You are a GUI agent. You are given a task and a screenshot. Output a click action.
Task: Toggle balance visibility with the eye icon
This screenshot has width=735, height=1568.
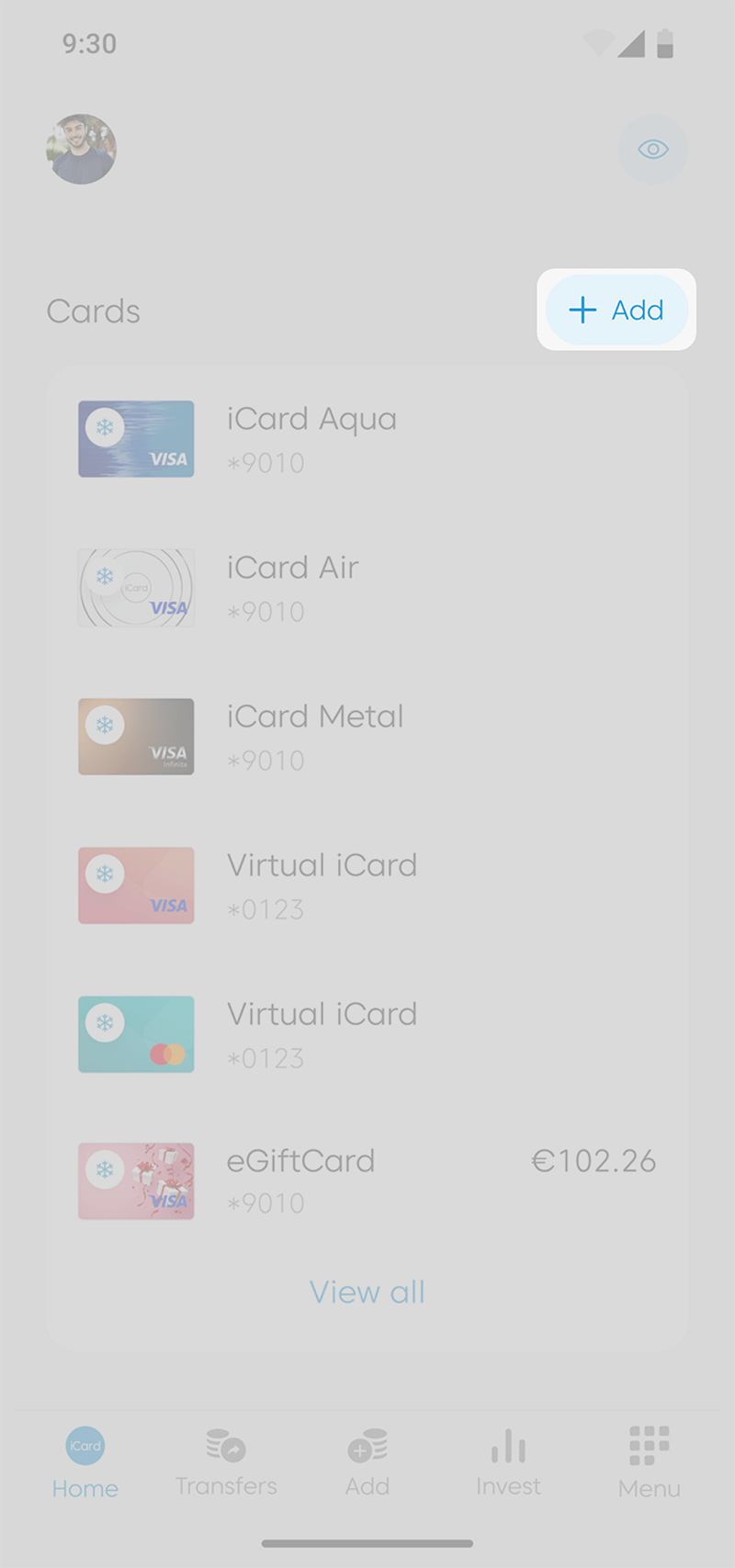point(653,149)
